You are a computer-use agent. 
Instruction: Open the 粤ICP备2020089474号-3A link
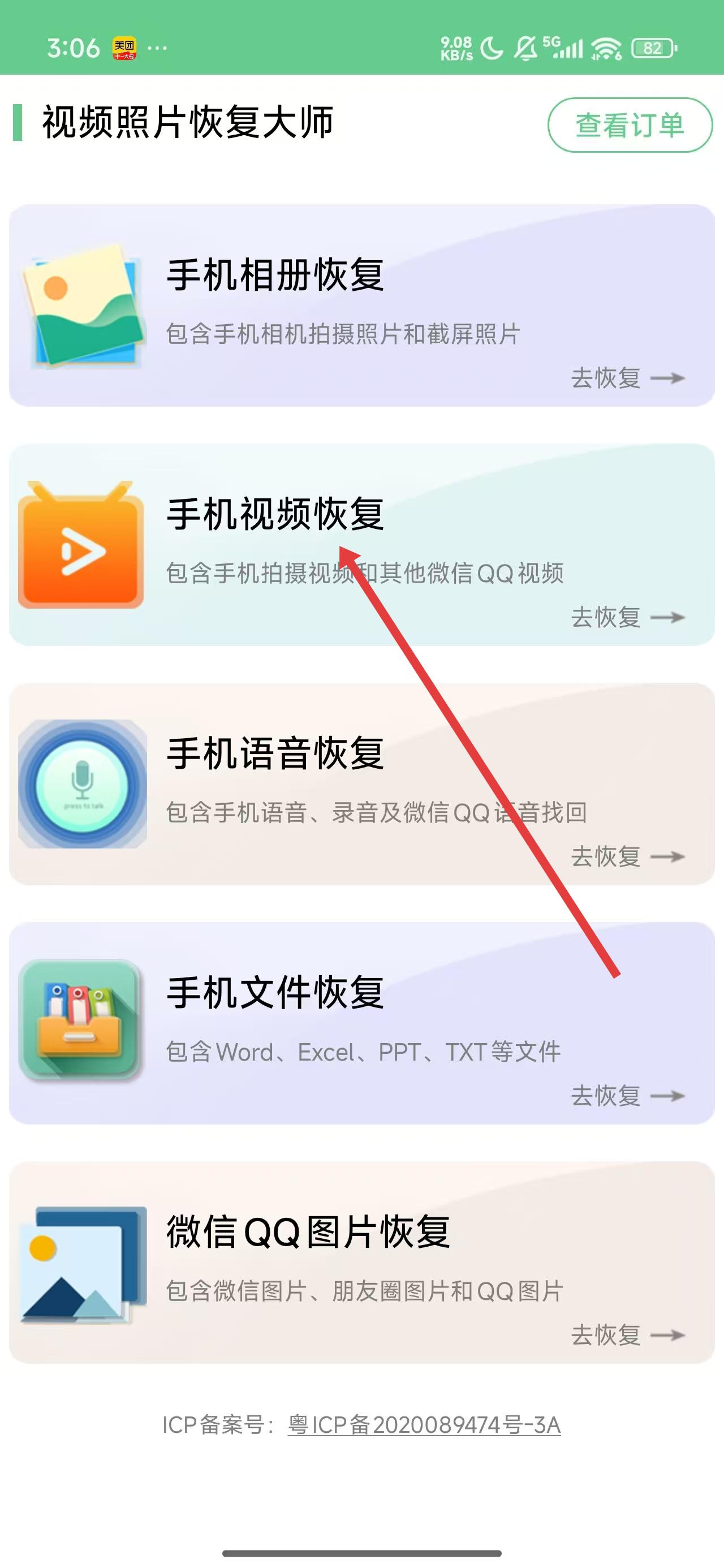pyautogui.click(x=424, y=1425)
